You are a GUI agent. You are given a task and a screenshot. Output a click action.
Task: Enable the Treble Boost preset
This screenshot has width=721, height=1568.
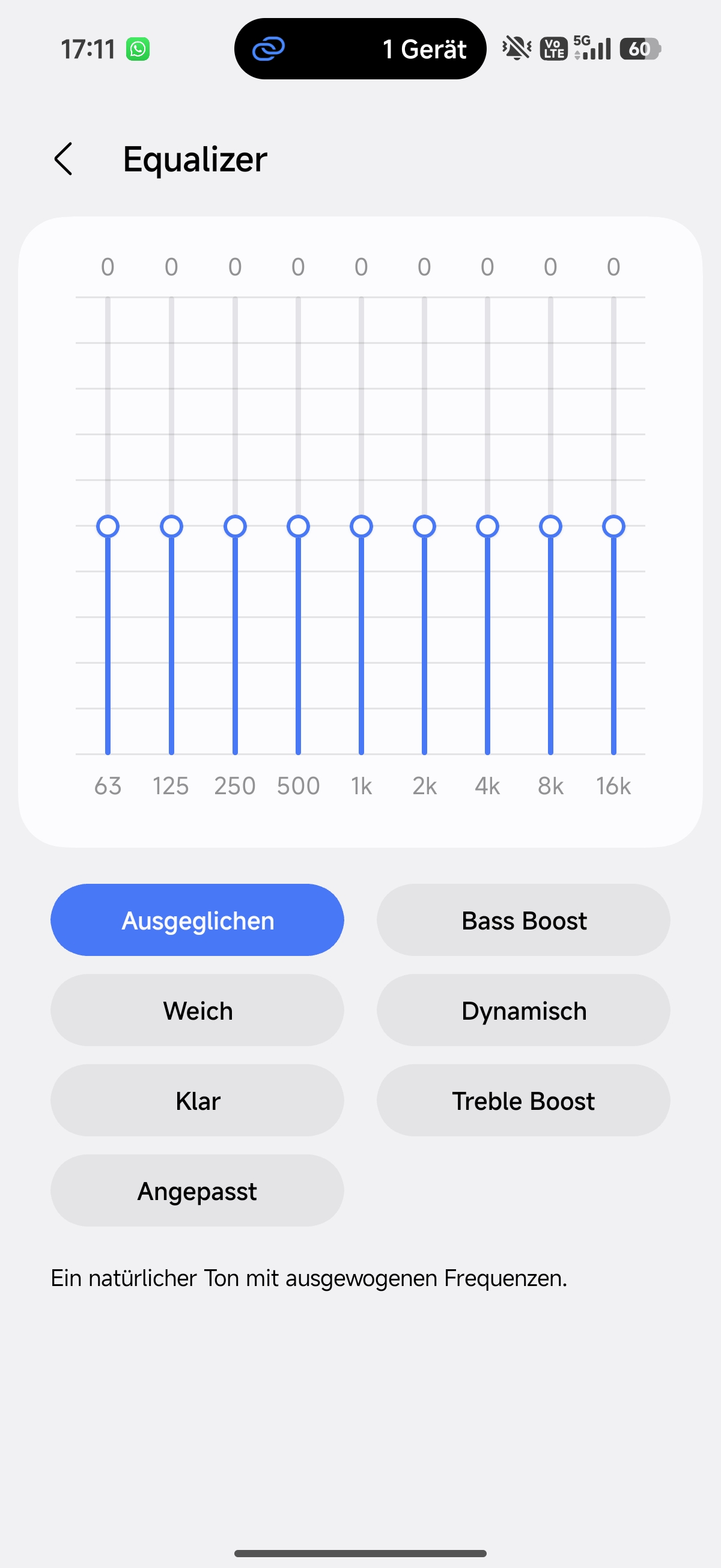pos(523,1100)
